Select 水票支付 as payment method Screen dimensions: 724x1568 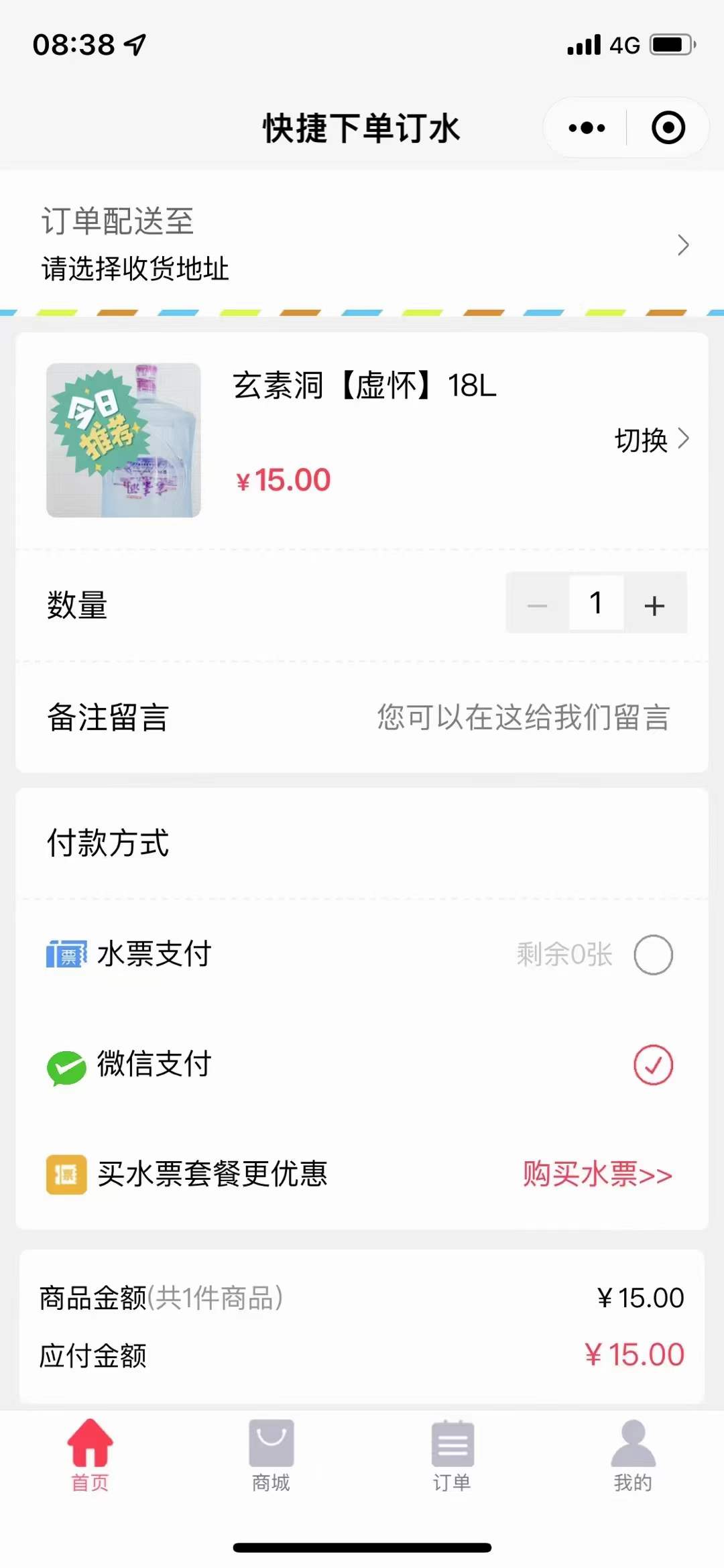tap(653, 955)
